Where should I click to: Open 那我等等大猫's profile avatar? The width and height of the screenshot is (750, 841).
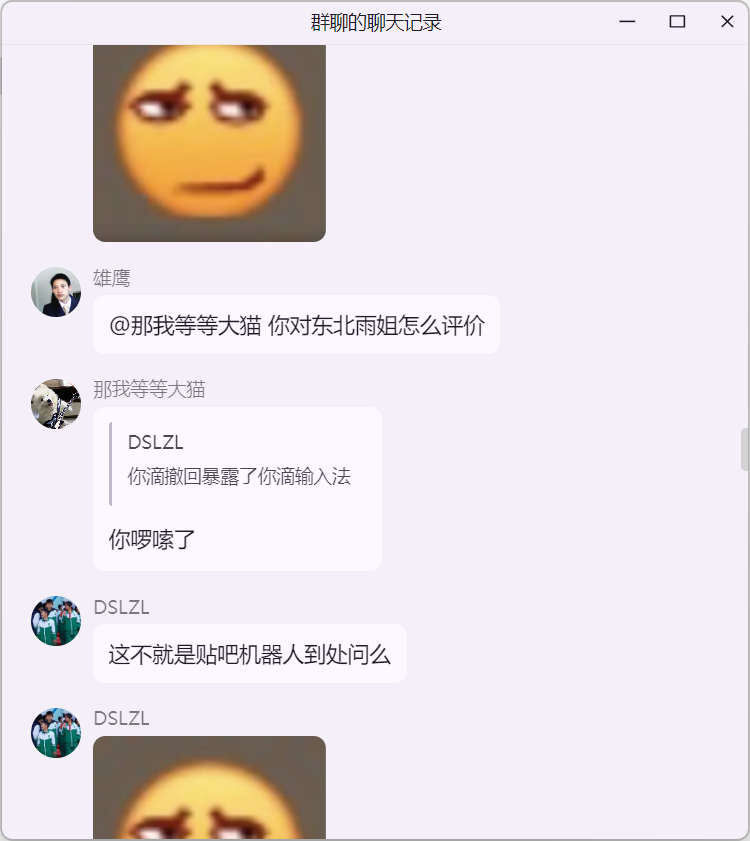[56, 404]
